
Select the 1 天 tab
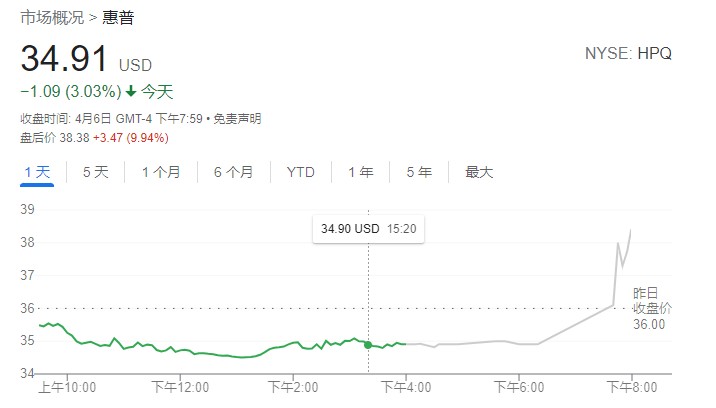[x=37, y=172]
